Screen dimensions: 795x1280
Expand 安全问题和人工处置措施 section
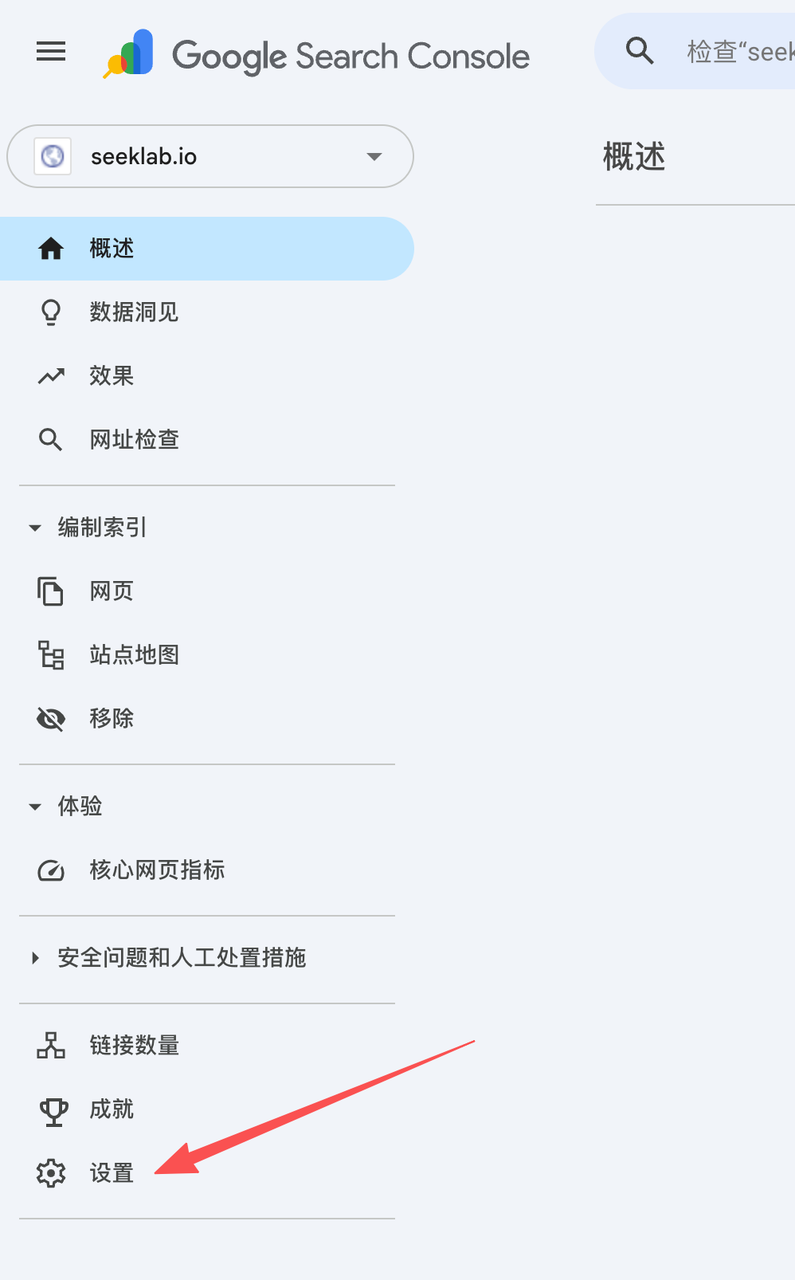(x=180, y=958)
